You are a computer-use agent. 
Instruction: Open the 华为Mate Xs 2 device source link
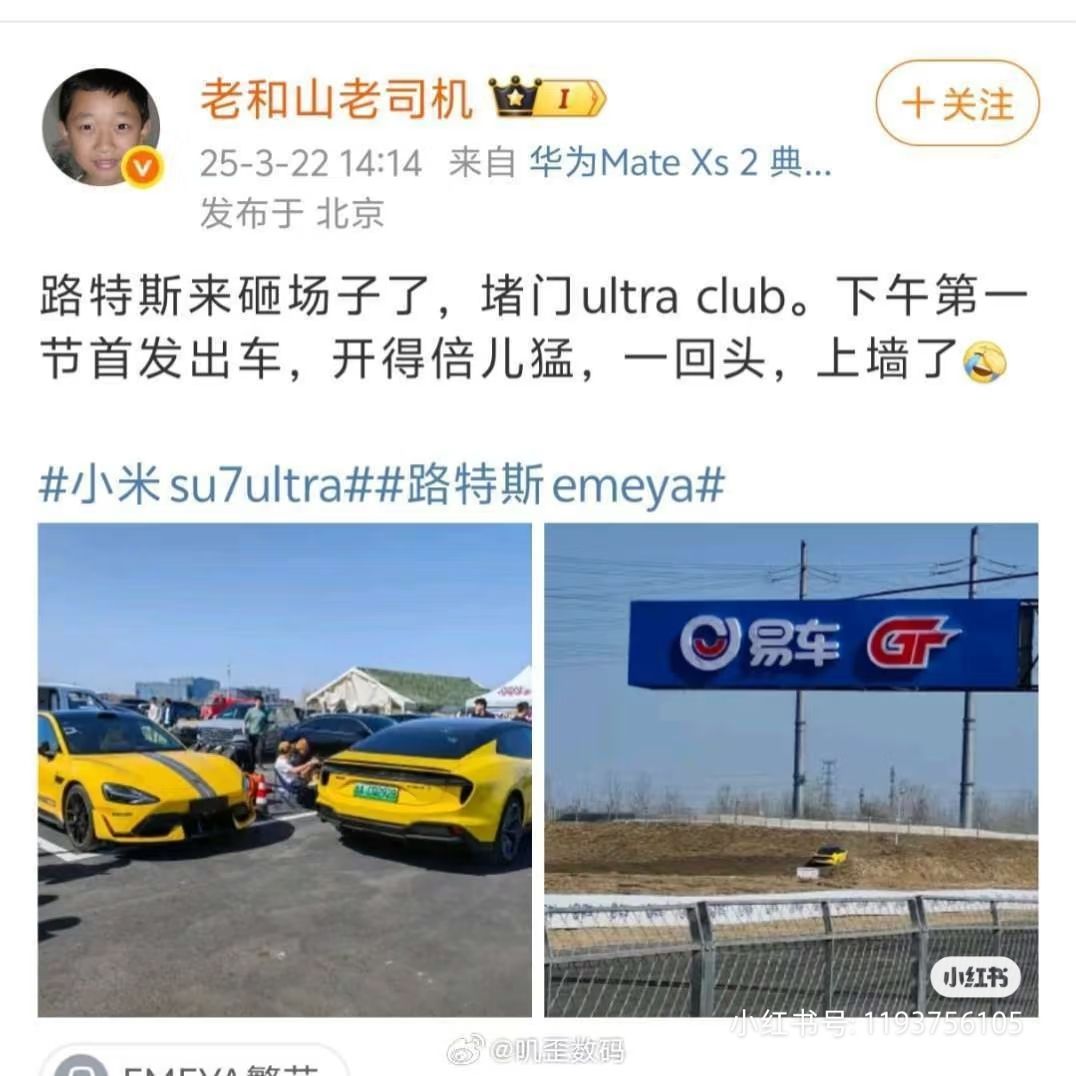680,162
